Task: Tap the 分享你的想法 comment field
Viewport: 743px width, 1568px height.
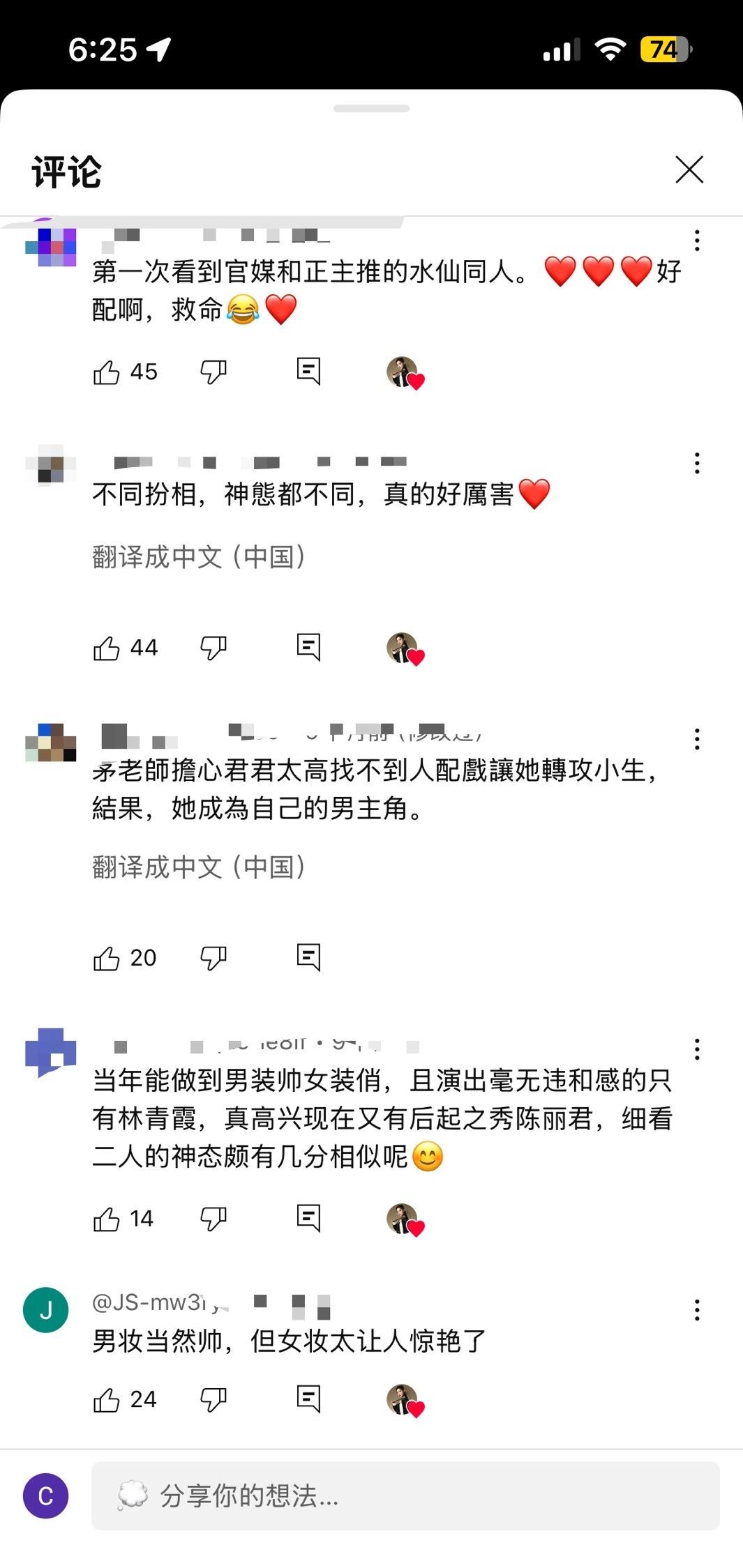Action: tap(405, 1495)
